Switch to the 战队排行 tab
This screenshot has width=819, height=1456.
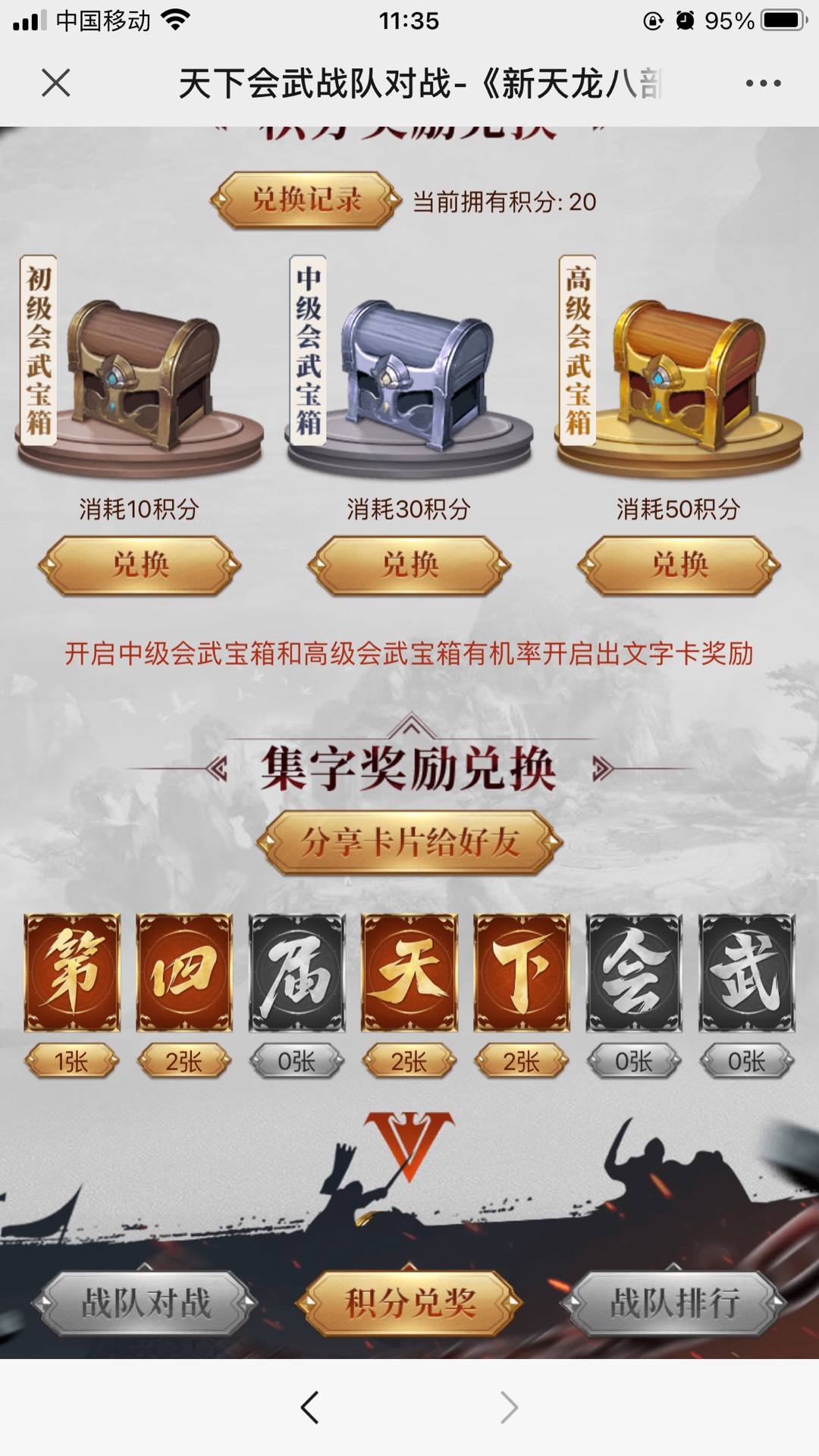[674, 1304]
